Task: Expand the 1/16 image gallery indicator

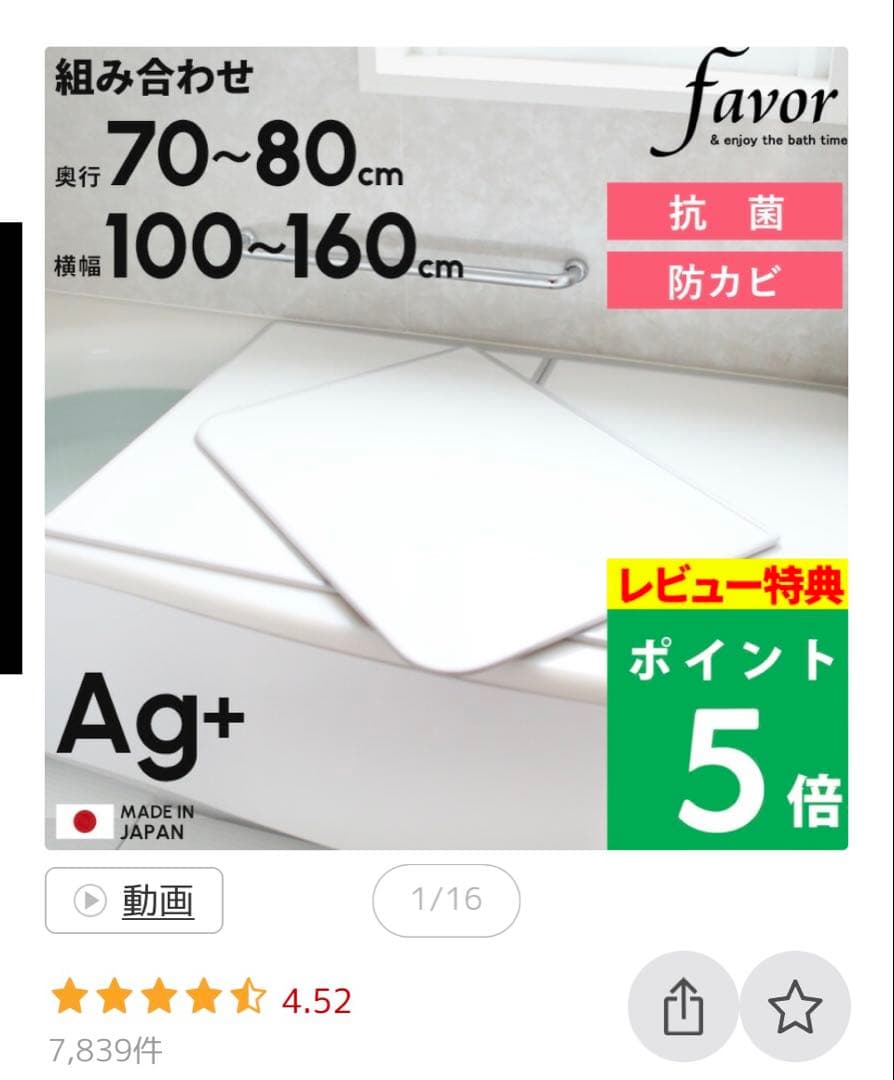Action: pos(447,900)
